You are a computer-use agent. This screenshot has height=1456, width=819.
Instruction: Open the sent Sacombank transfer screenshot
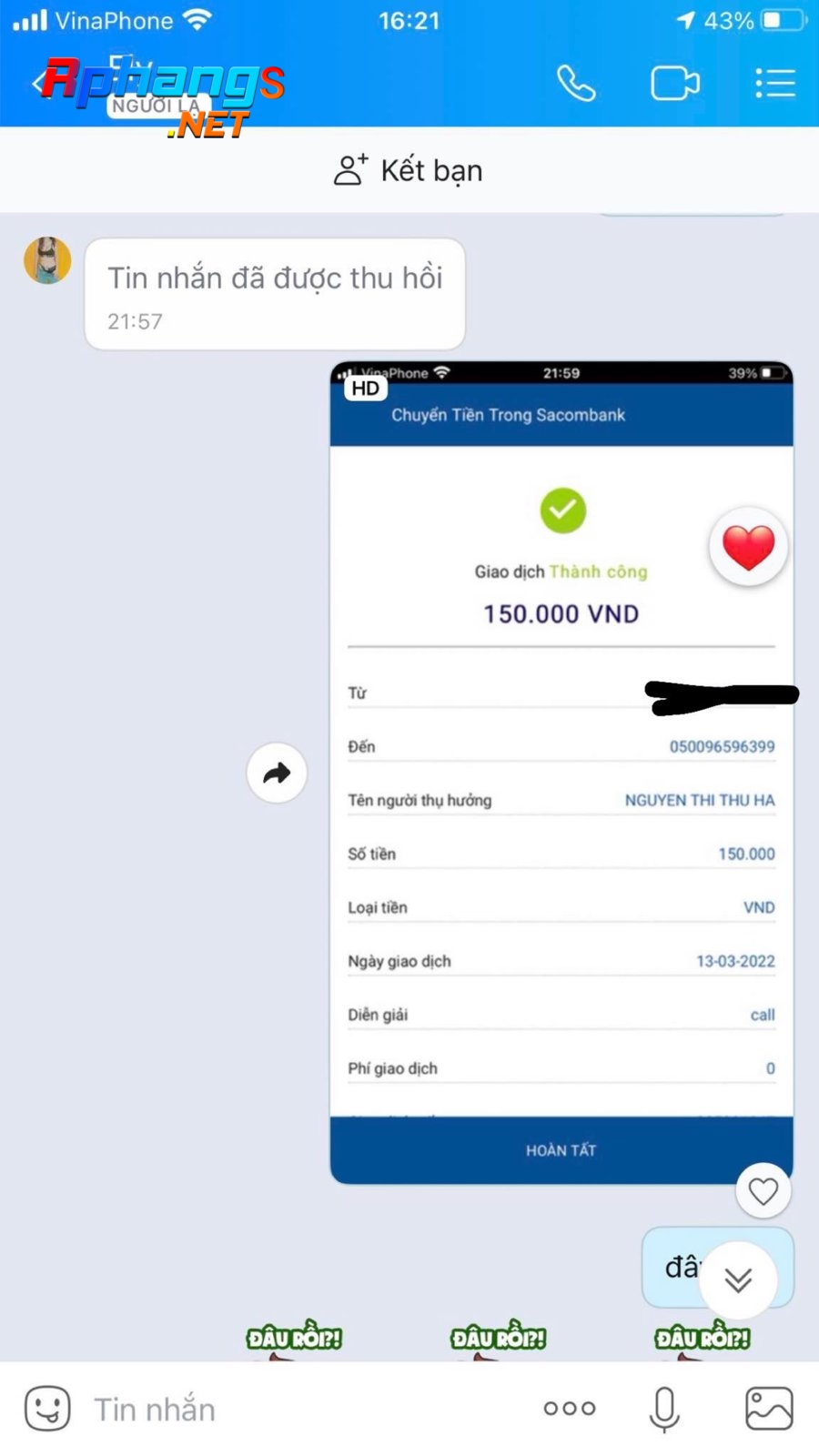pyautogui.click(x=561, y=773)
